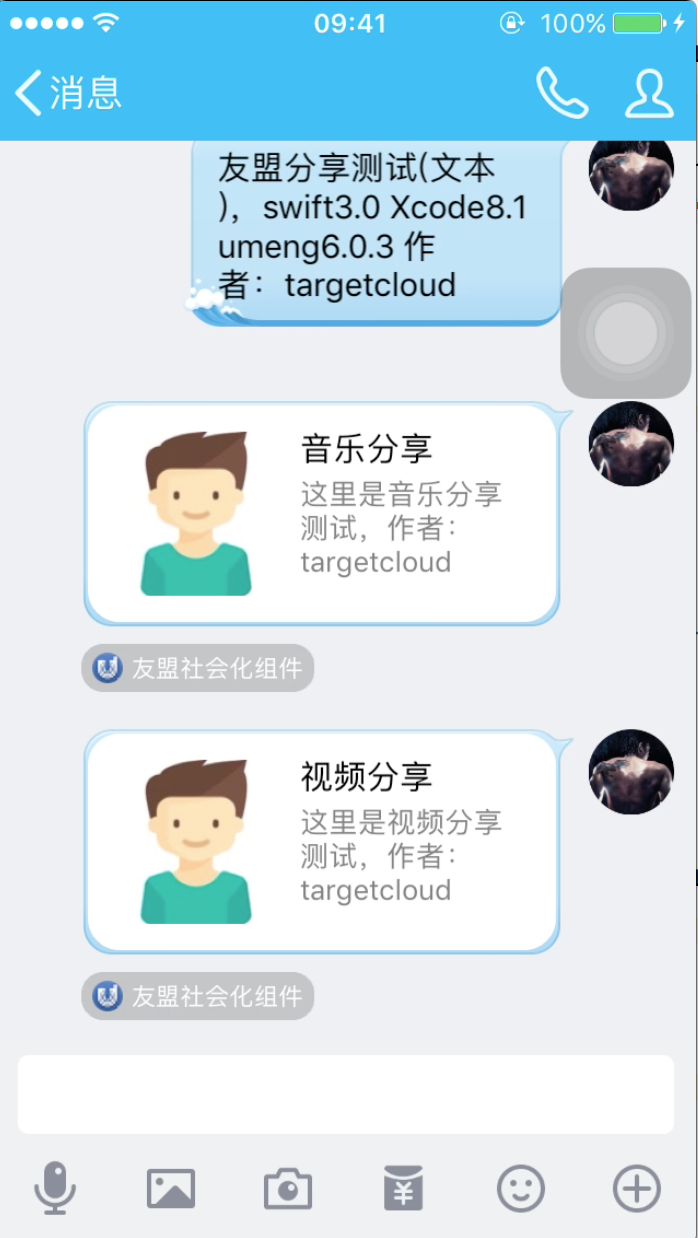Open more options plus menu
Viewport: 698px width, 1238px height.
[637, 1189]
